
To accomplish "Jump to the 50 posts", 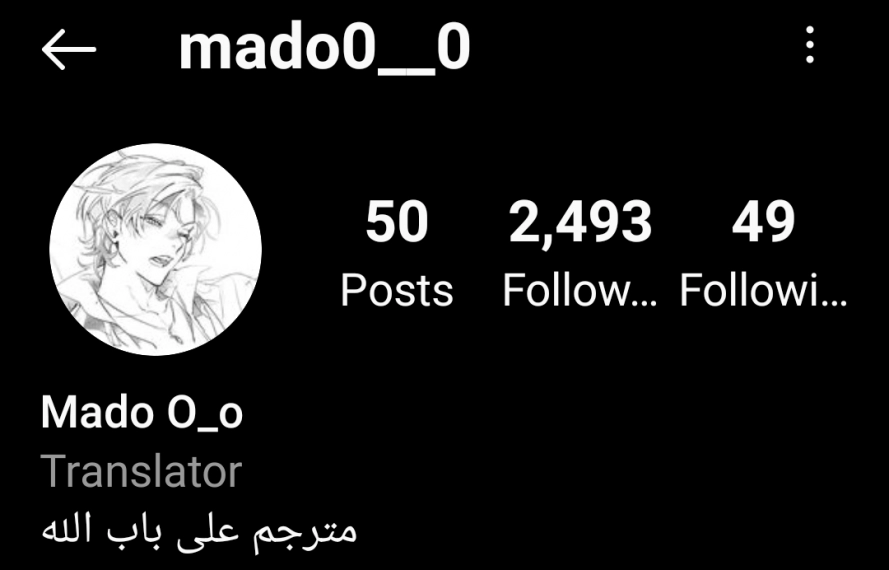I will 396,254.
